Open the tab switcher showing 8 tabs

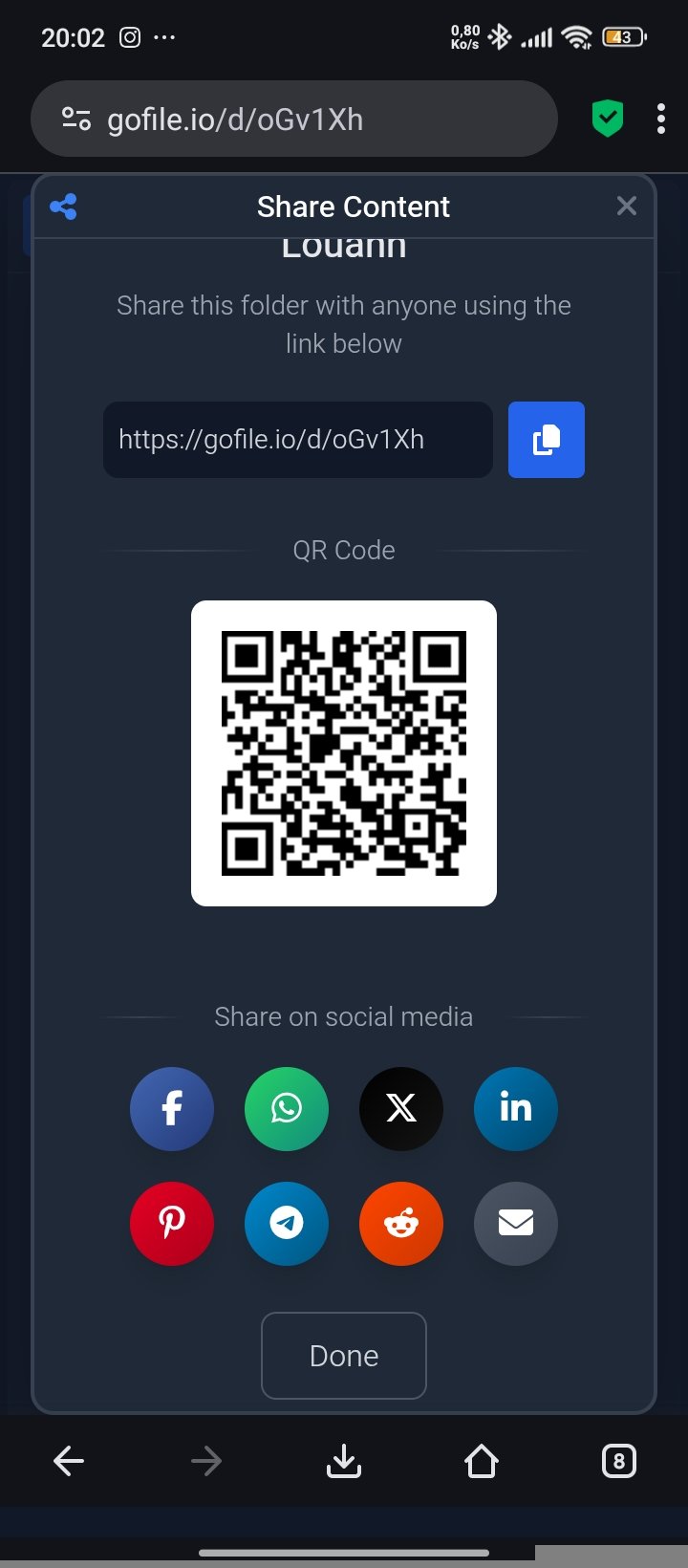[x=618, y=1461]
